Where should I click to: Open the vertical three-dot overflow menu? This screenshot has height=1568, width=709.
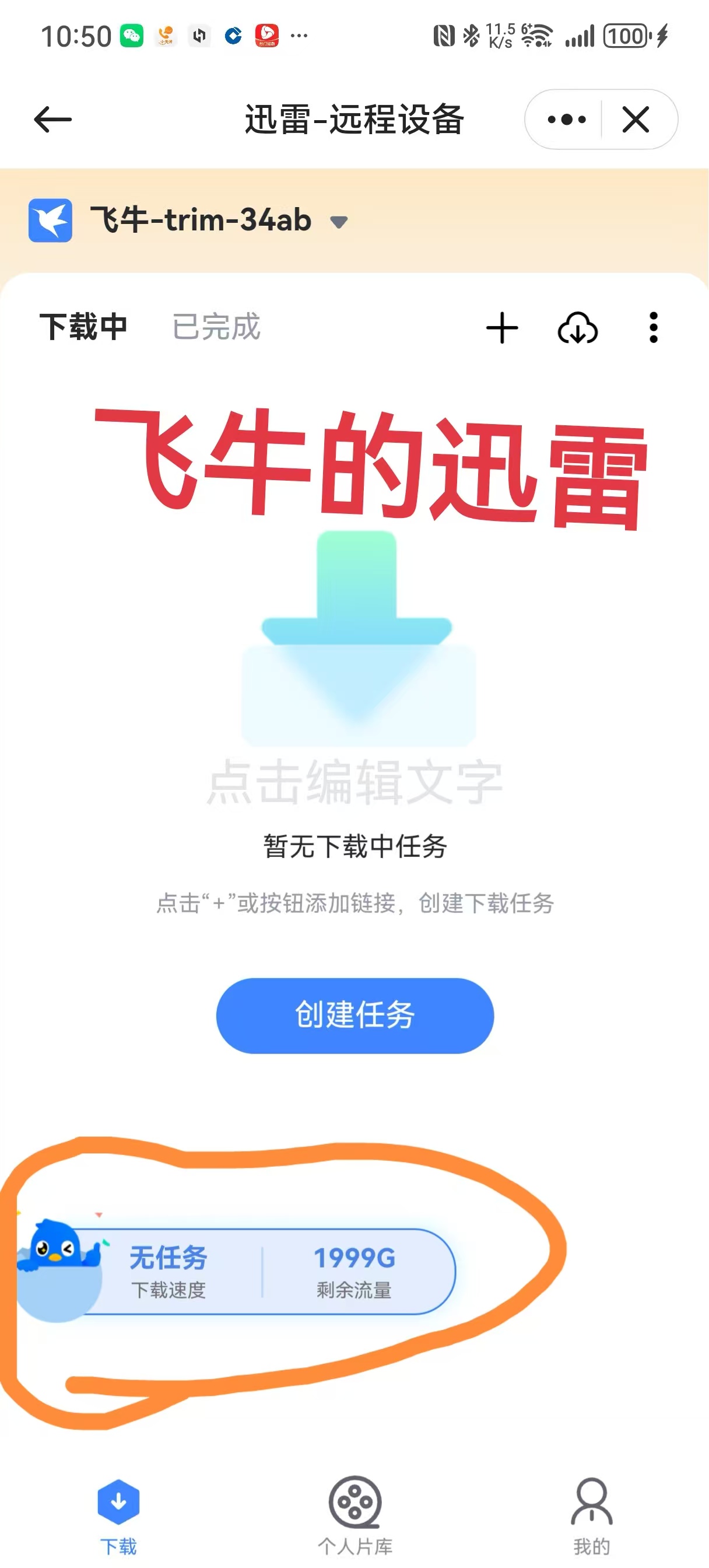tap(653, 328)
